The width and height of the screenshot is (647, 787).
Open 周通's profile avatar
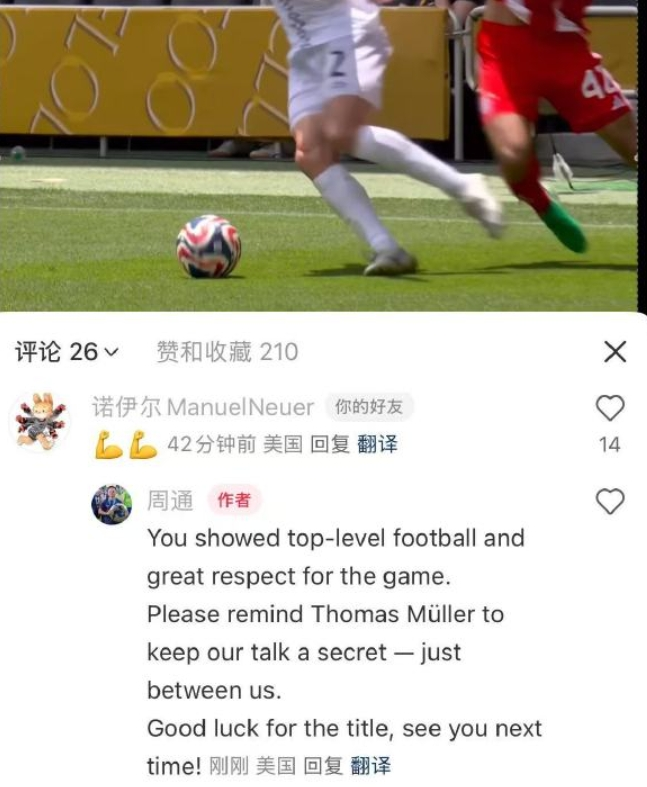pyautogui.click(x=112, y=505)
